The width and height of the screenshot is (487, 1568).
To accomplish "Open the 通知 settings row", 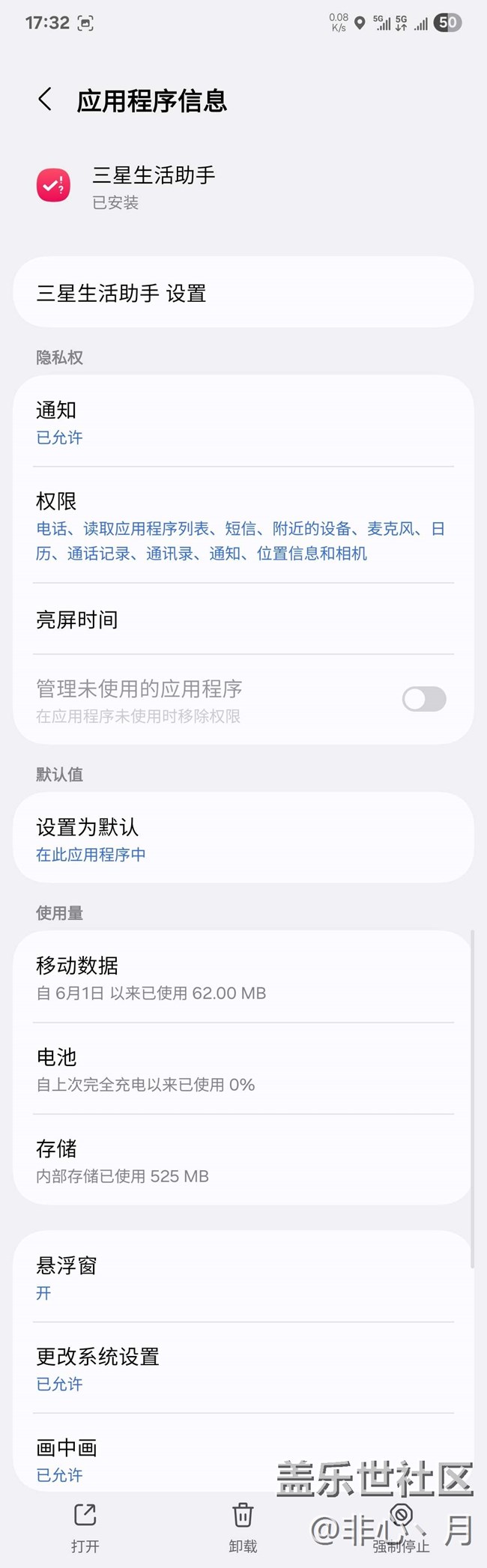I will 243,422.
